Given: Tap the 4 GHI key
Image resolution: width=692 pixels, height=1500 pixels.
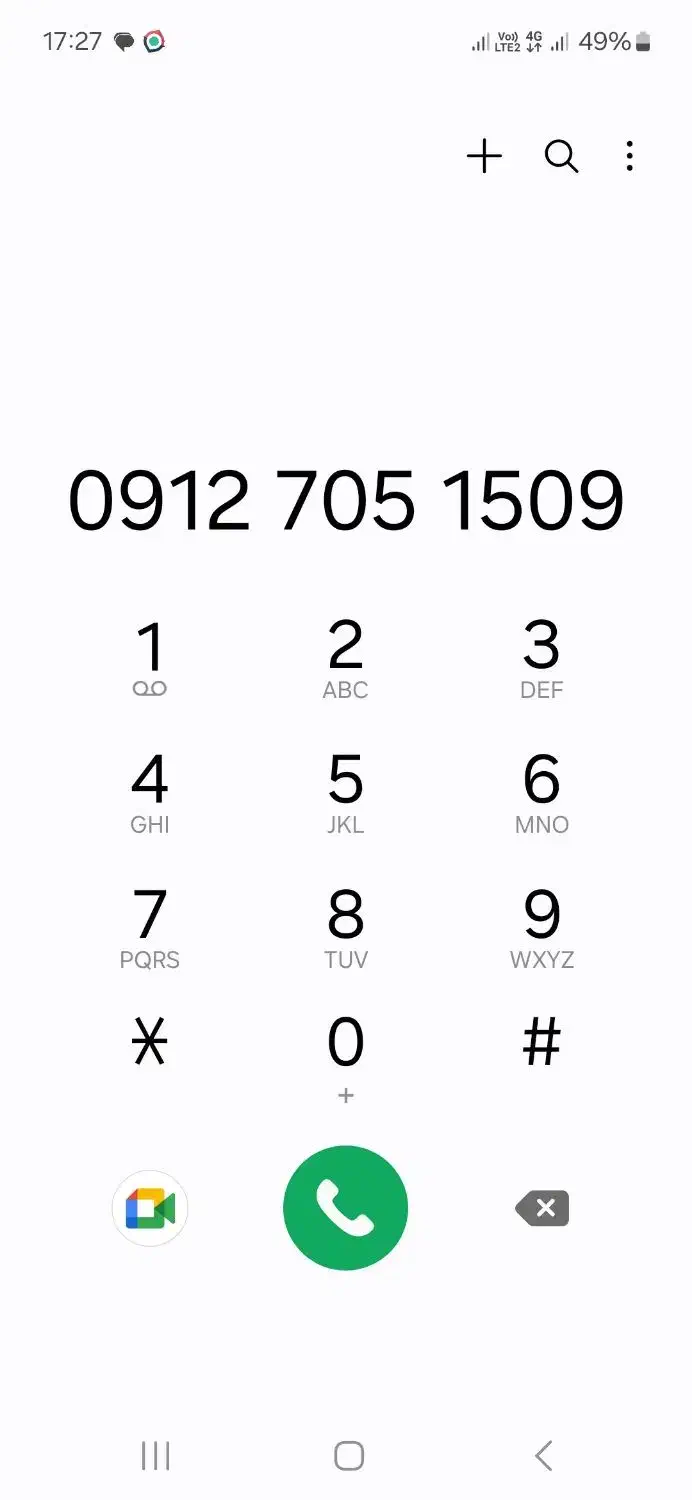Looking at the screenshot, I should click(150, 792).
